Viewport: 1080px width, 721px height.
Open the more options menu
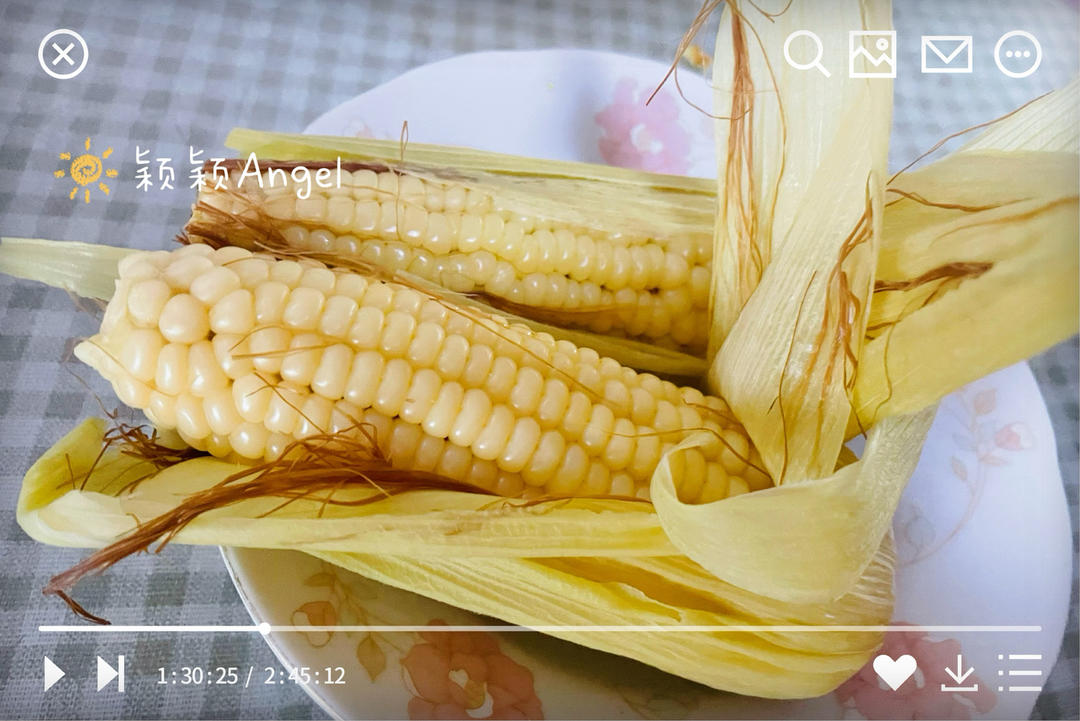(x=1017, y=54)
